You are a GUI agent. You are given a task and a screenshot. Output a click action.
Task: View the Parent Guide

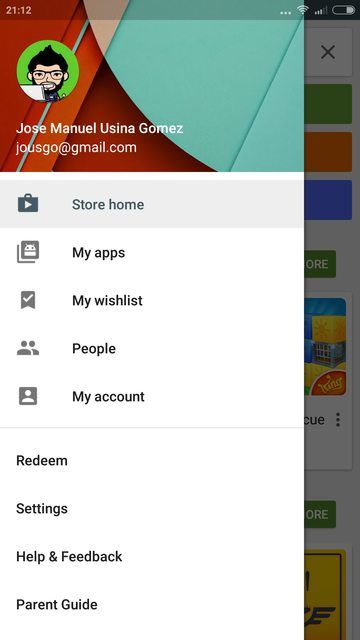click(152, 604)
